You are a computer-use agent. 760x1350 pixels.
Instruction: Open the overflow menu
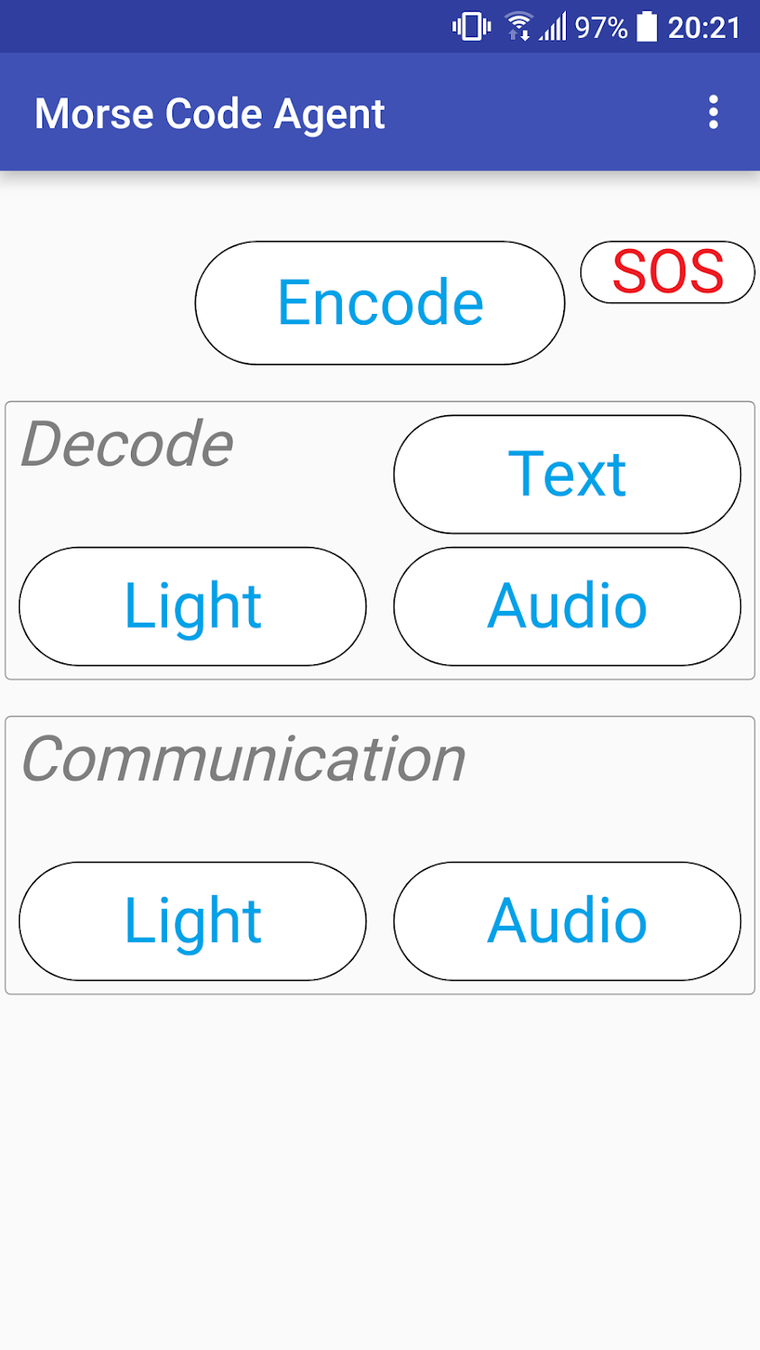[x=713, y=112]
